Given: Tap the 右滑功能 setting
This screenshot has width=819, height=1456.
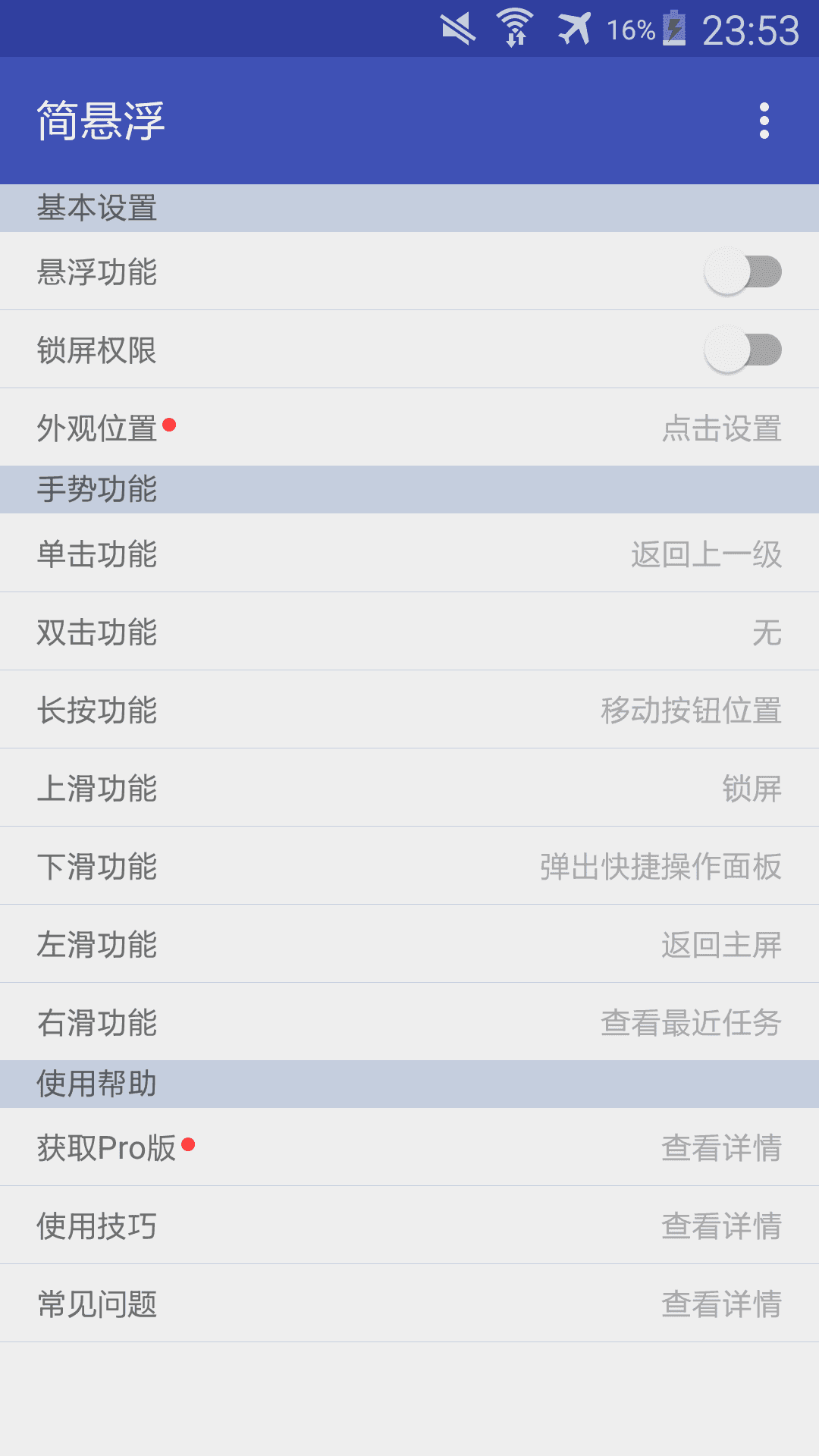Looking at the screenshot, I should pos(409,1022).
